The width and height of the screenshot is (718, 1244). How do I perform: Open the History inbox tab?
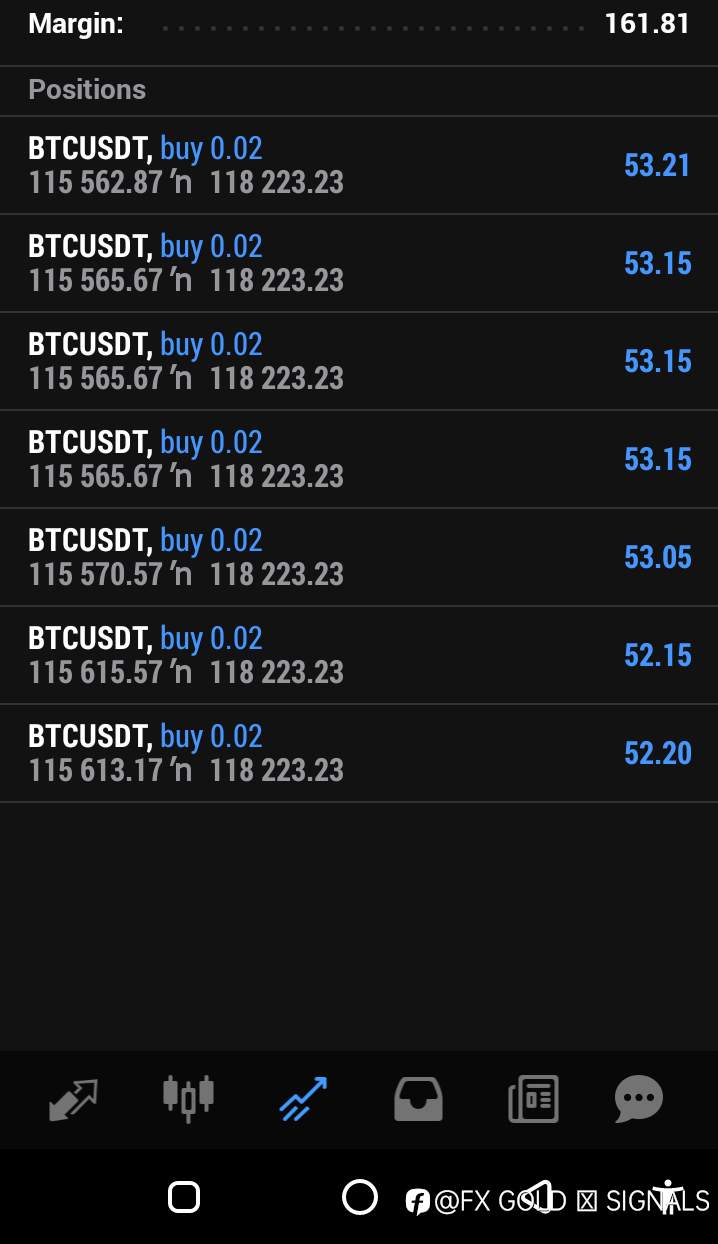pyautogui.click(x=418, y=1099)
